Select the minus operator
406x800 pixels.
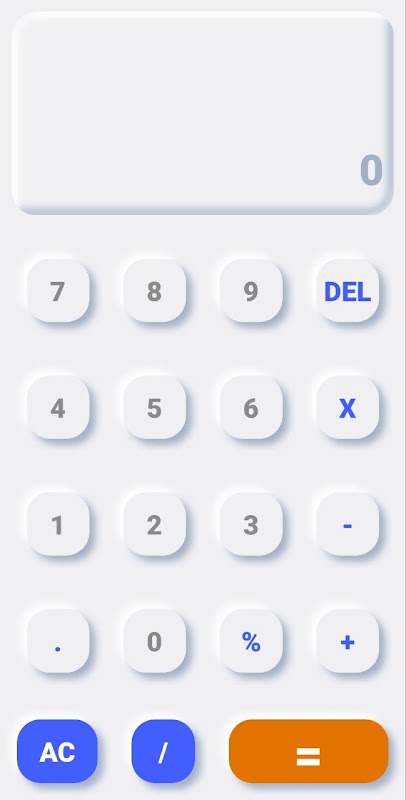click(348, 524)
